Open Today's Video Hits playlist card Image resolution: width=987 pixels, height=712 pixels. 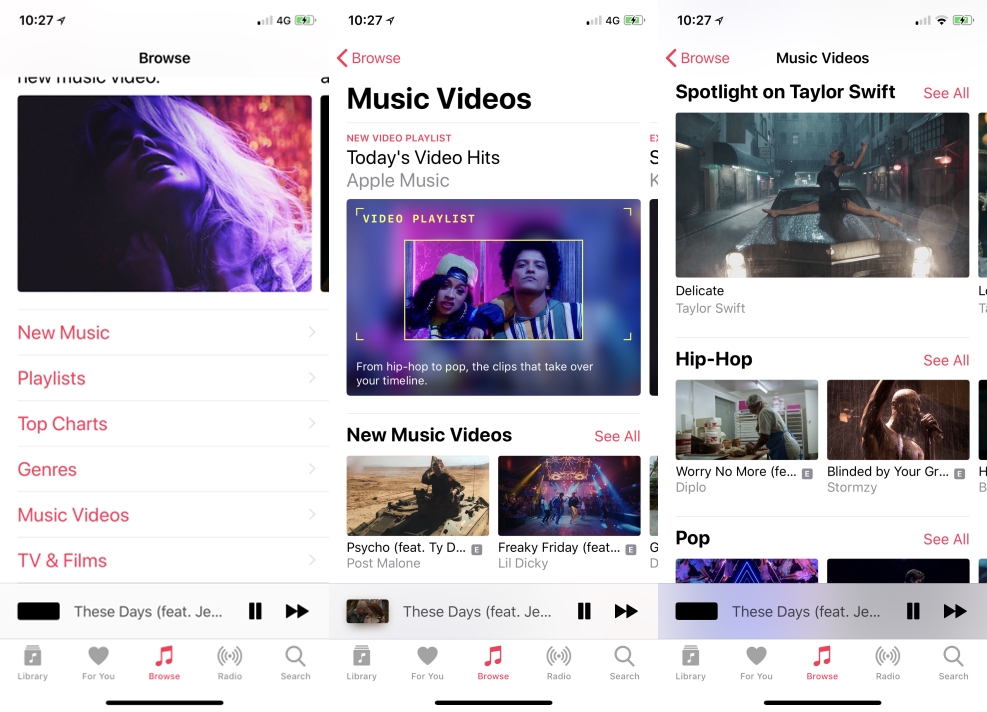point(493,297)
